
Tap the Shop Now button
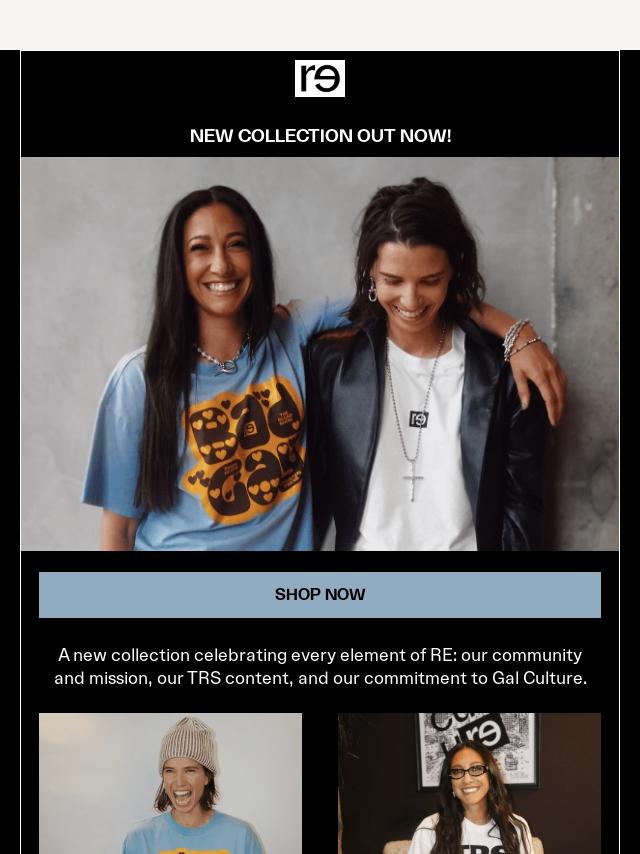pos(320,595)
